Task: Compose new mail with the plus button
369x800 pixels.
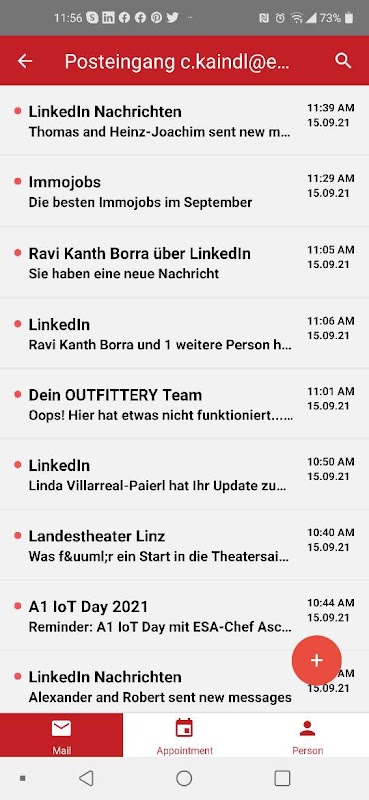Action: [x=316, y=660]
